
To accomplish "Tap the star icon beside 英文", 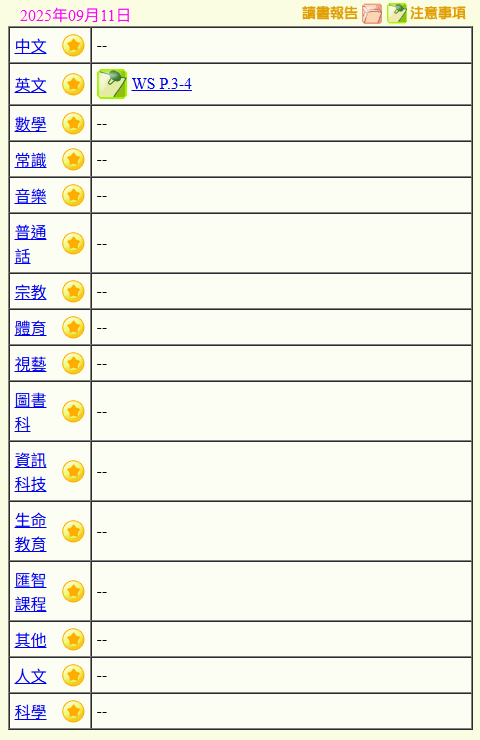I will click(73, 84).
